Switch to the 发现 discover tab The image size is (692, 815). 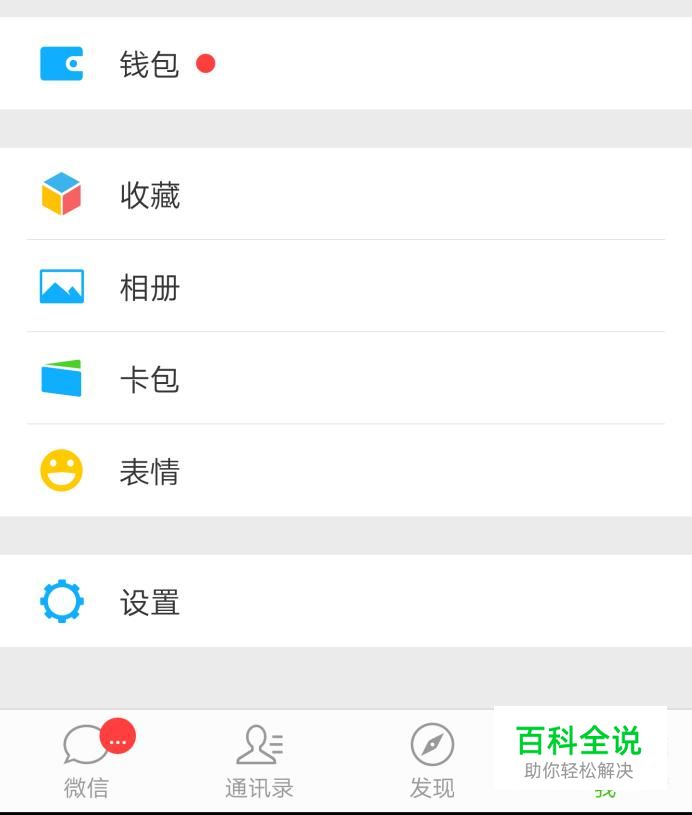click(x=432, y=762)
